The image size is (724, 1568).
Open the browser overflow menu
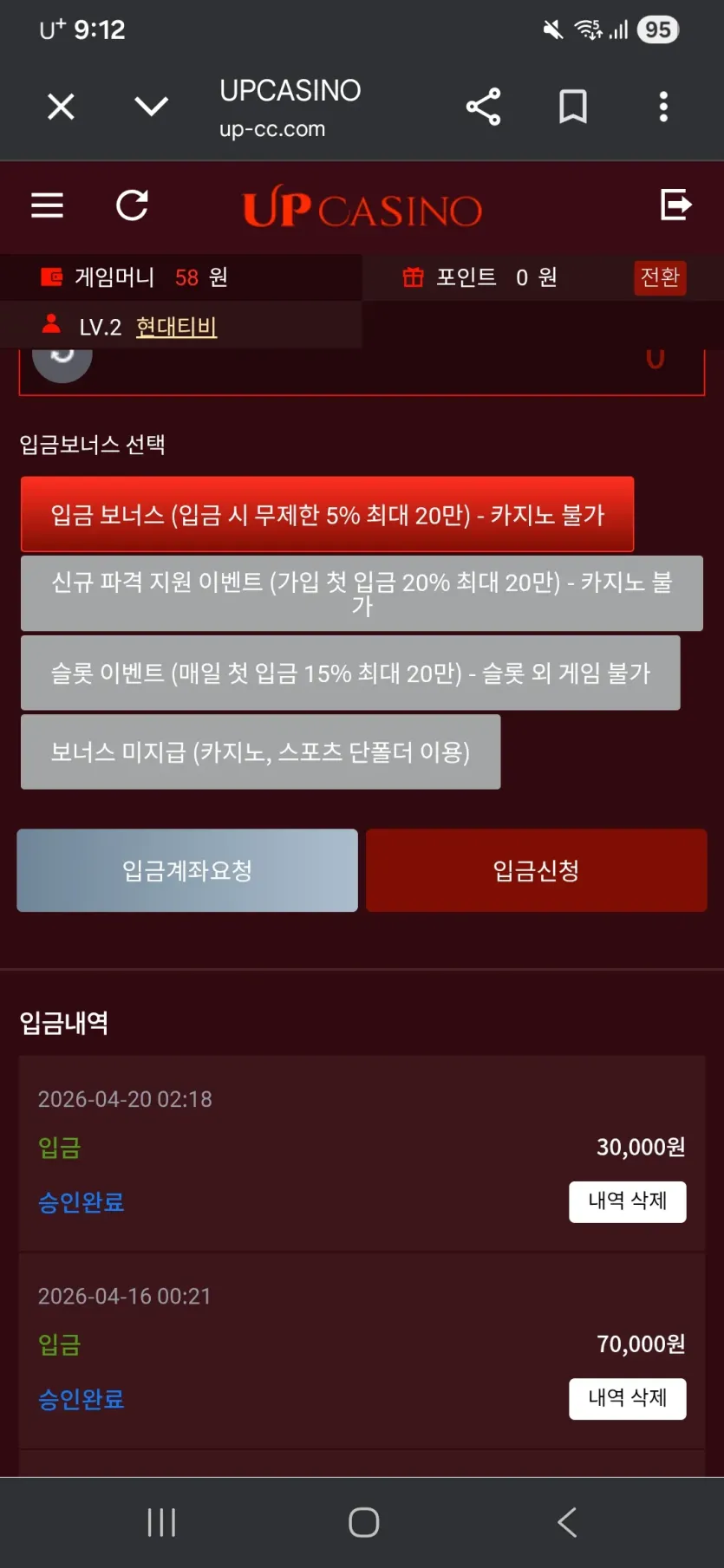point(663,107)
